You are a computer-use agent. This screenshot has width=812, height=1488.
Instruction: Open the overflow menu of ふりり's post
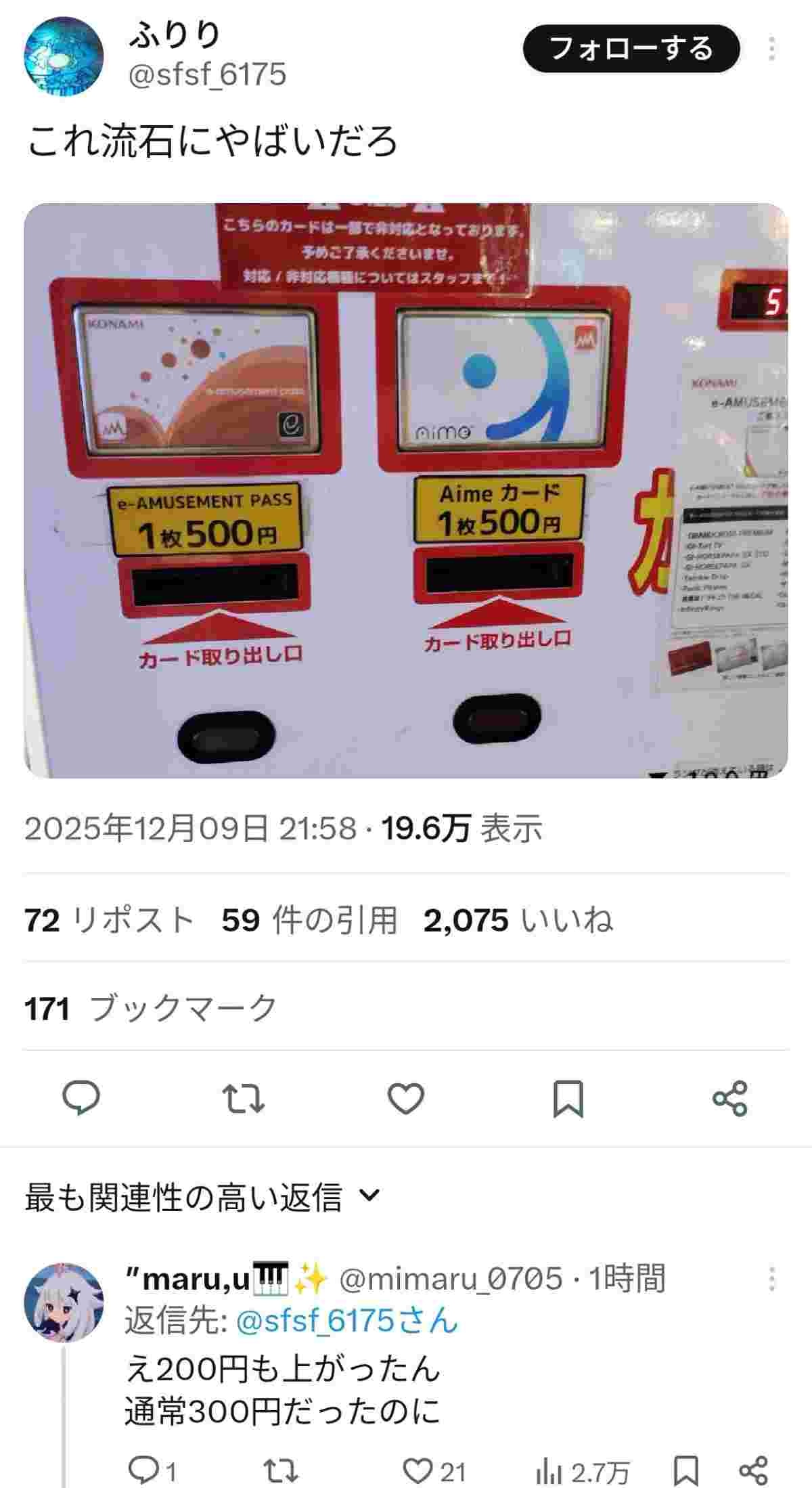click(x=772, y=49)
